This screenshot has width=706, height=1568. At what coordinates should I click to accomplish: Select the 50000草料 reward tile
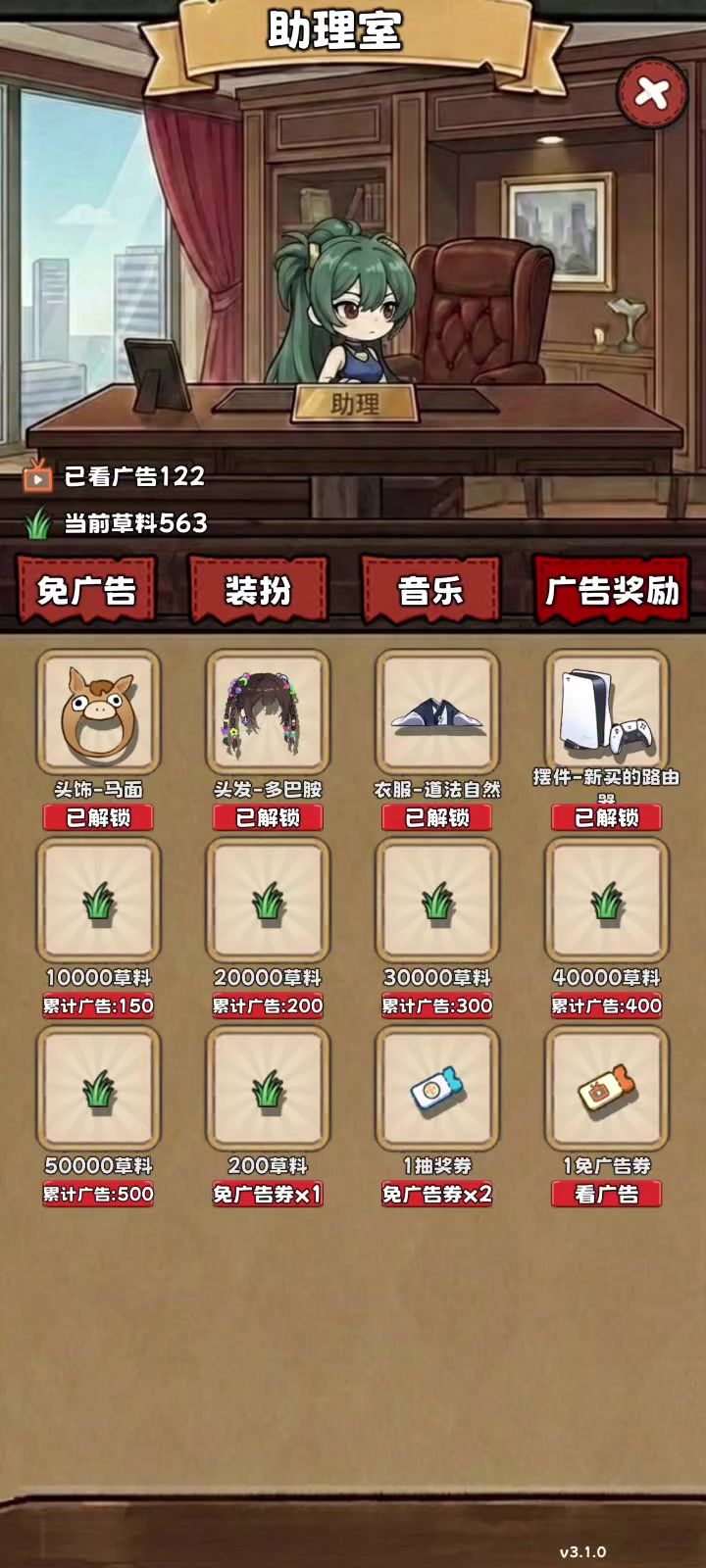click(98, 1090)
